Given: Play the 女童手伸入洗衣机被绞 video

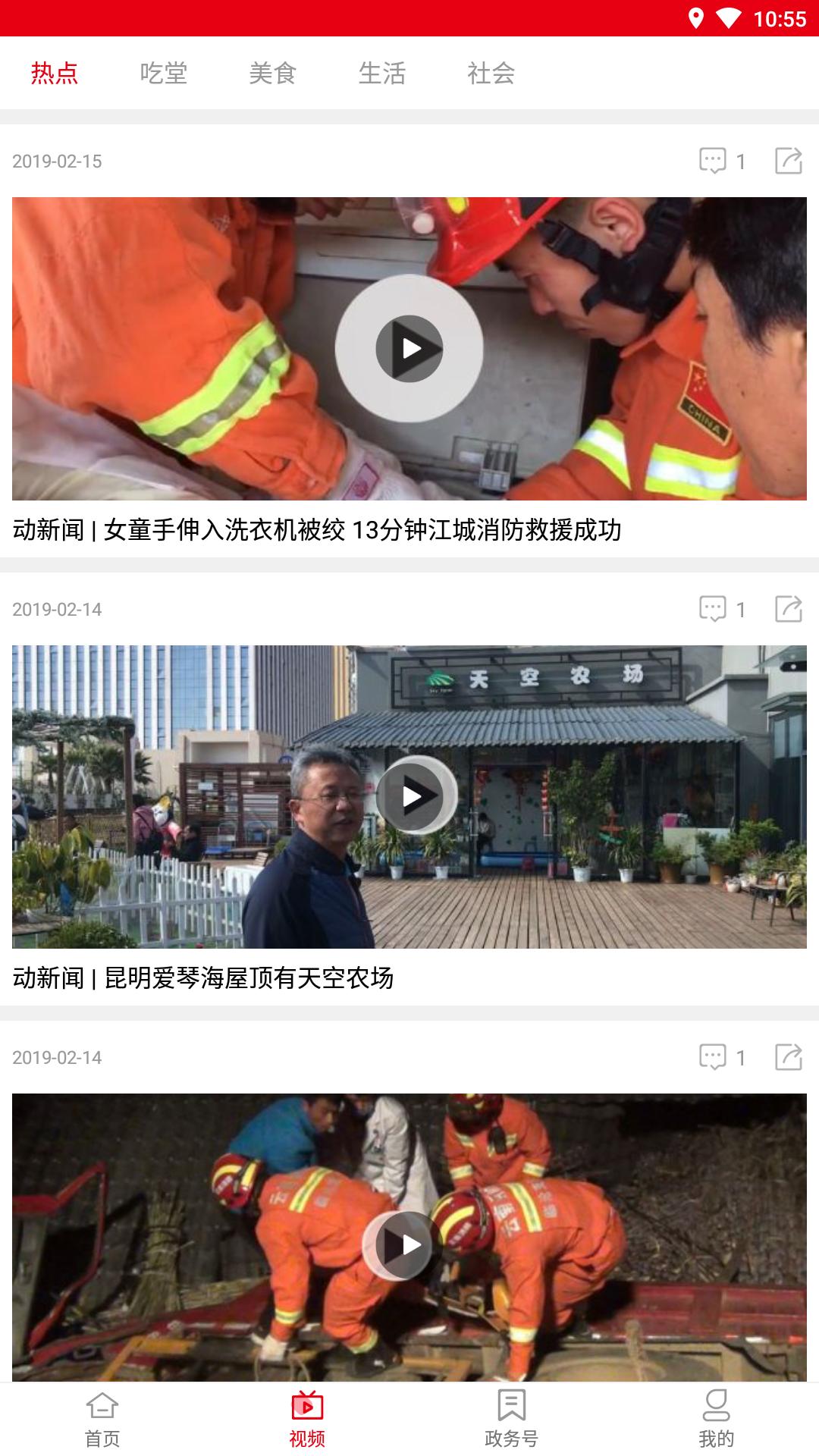Looking at the screenshot, I should 409,349.
